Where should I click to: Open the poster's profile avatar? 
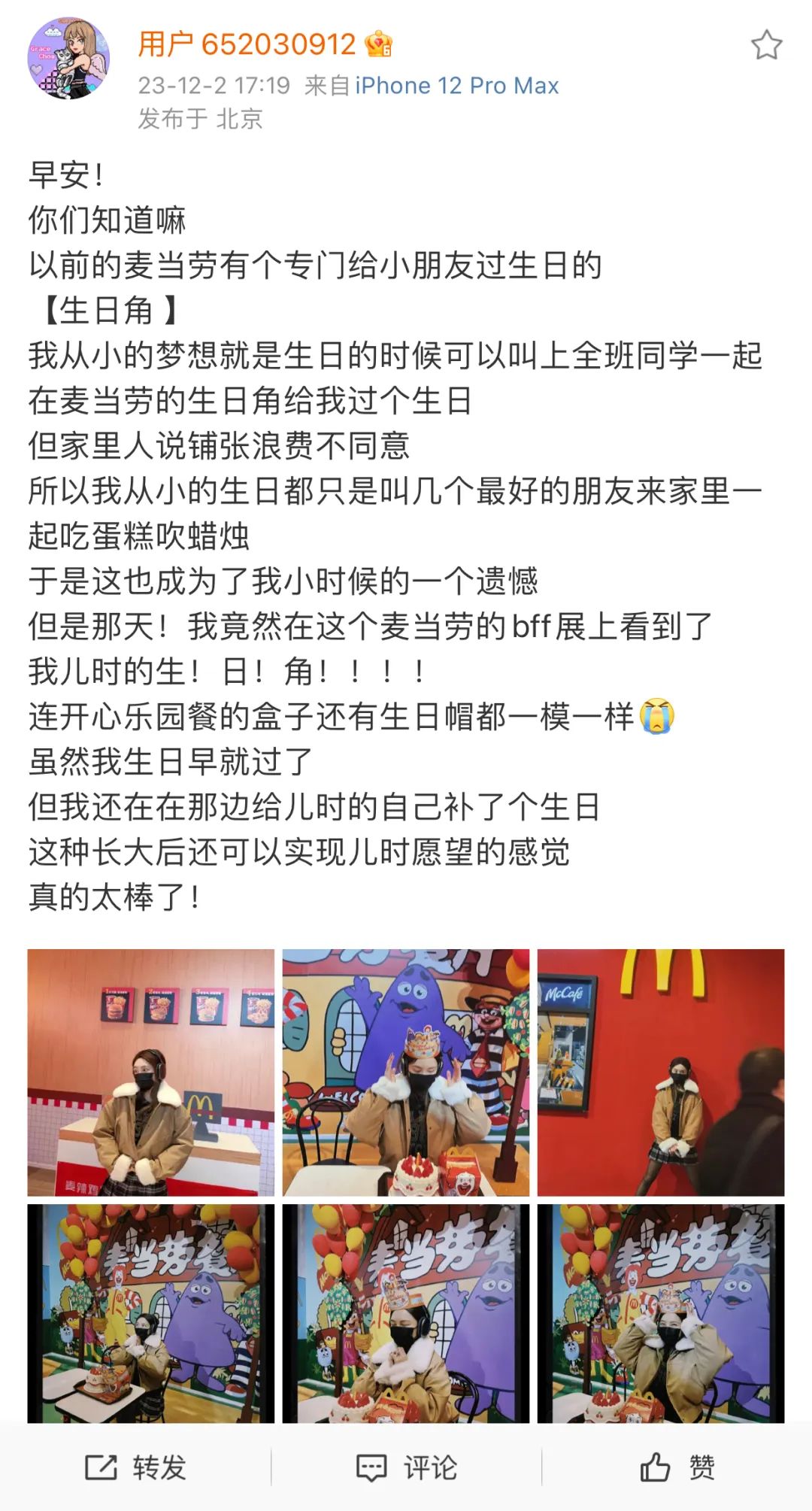pos(68,59)
